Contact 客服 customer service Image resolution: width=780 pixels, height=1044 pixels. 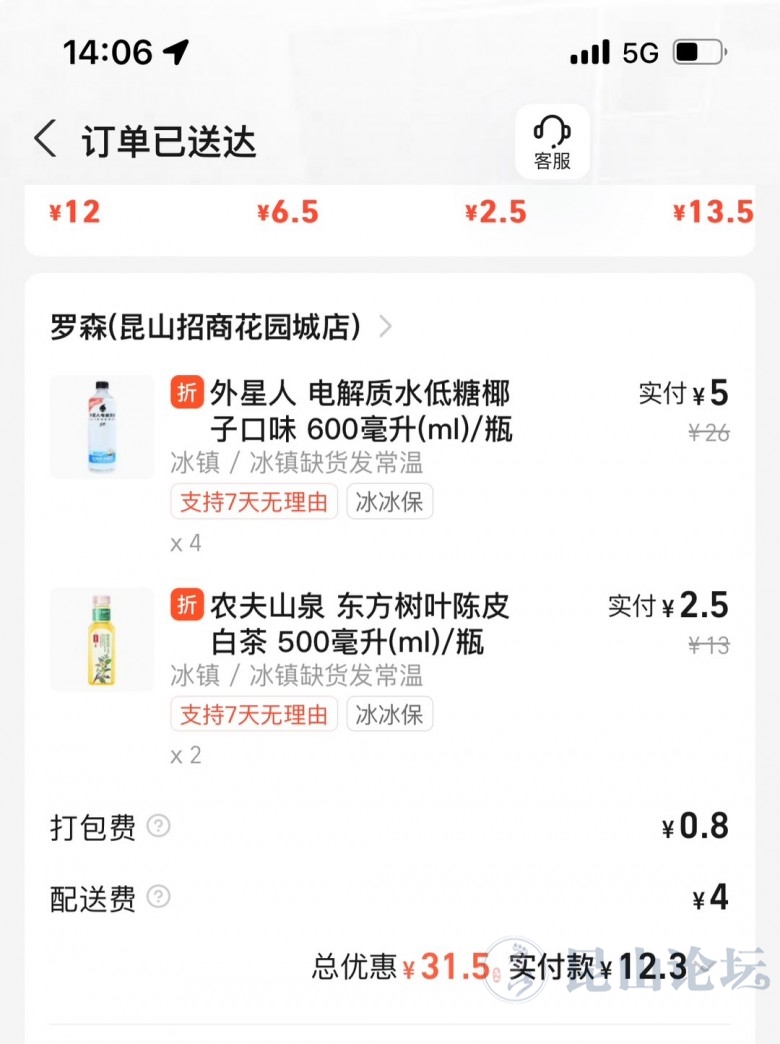552,141
